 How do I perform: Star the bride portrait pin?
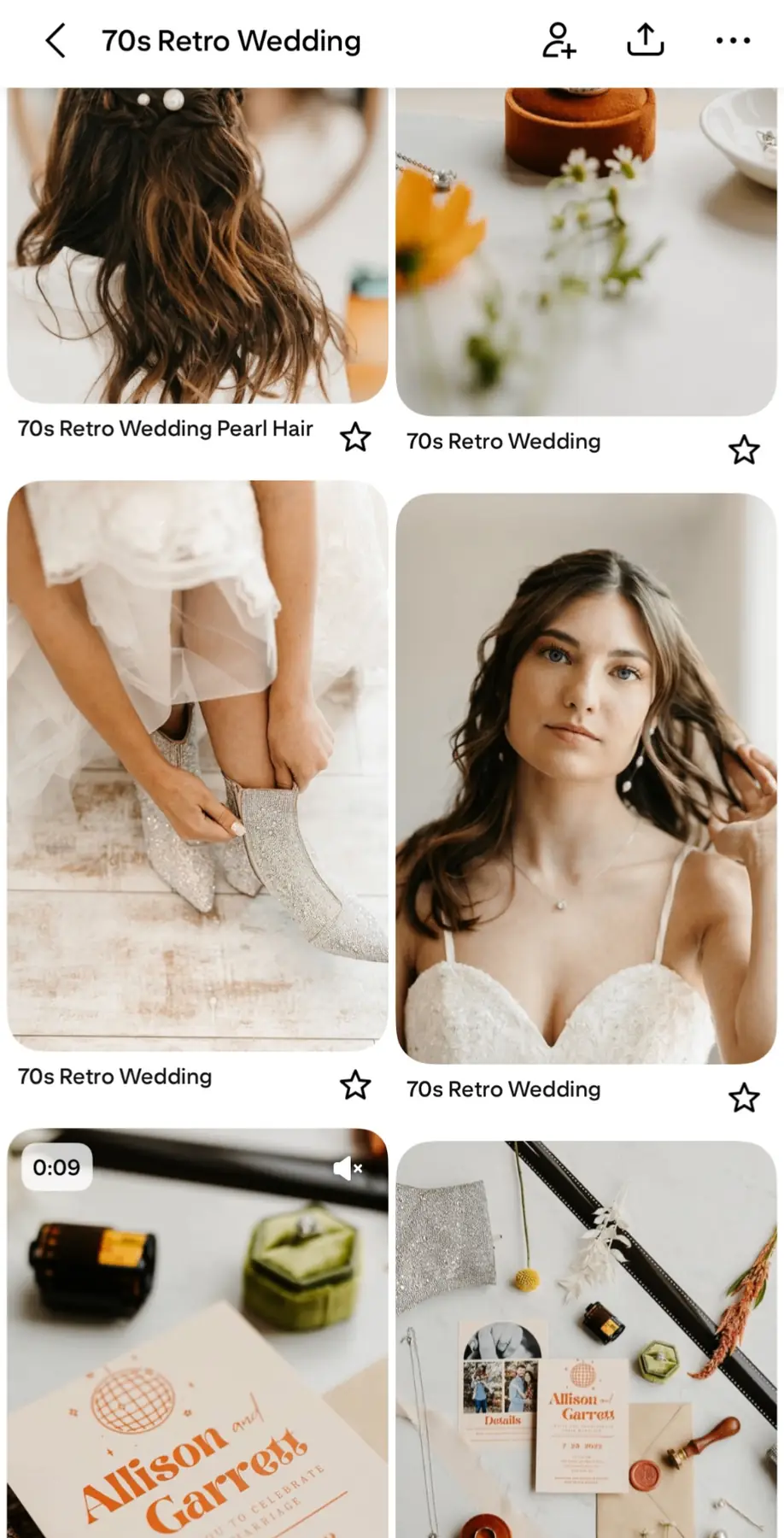(x=744, y=1099)
